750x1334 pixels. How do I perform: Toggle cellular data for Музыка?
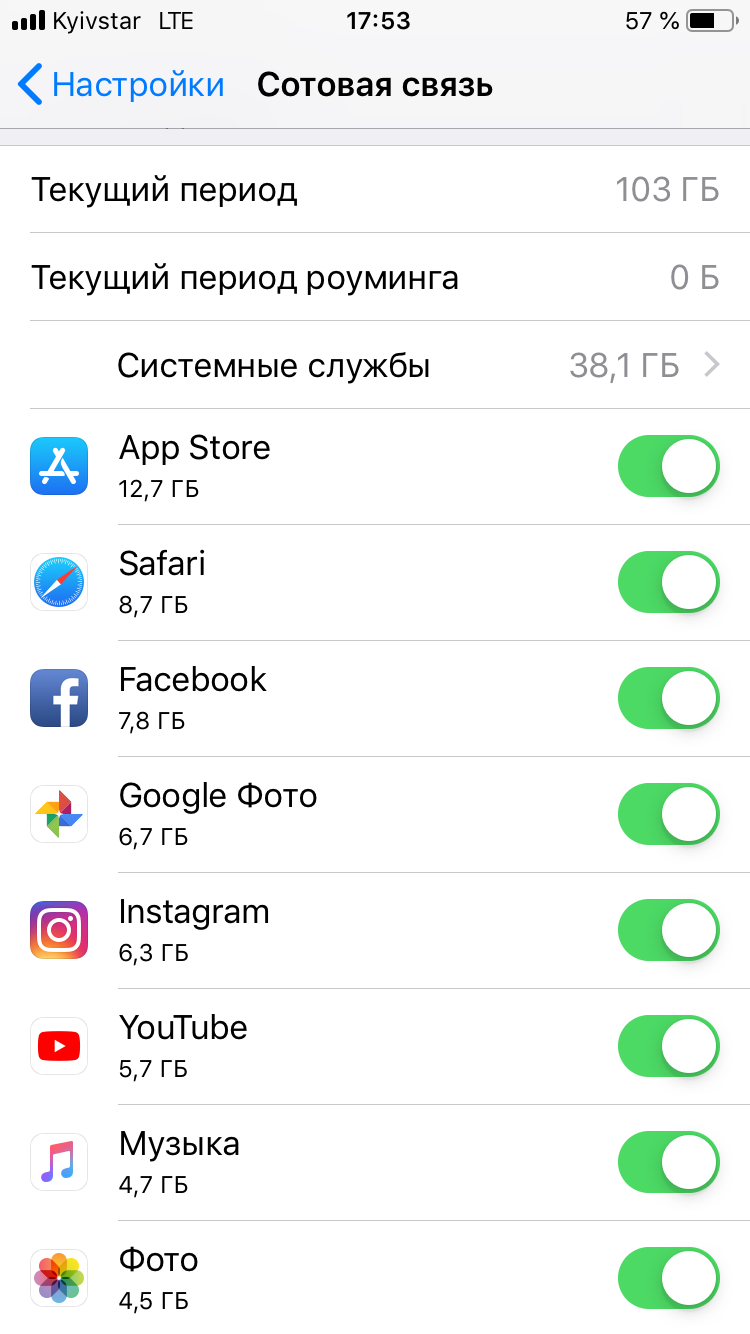[668, 1162]
